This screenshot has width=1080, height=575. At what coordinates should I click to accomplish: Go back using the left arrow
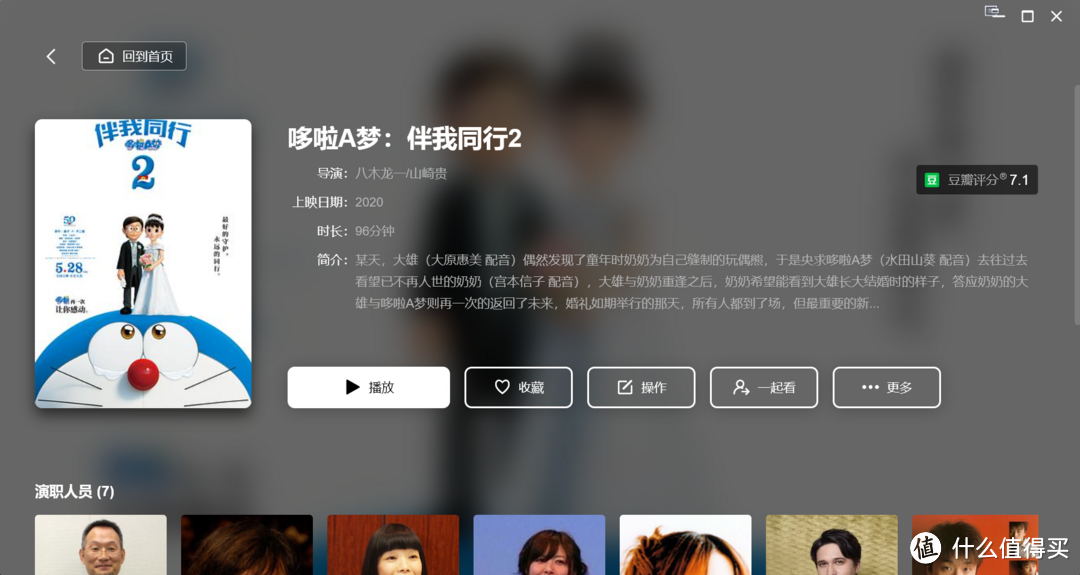[x=51, y=57]
